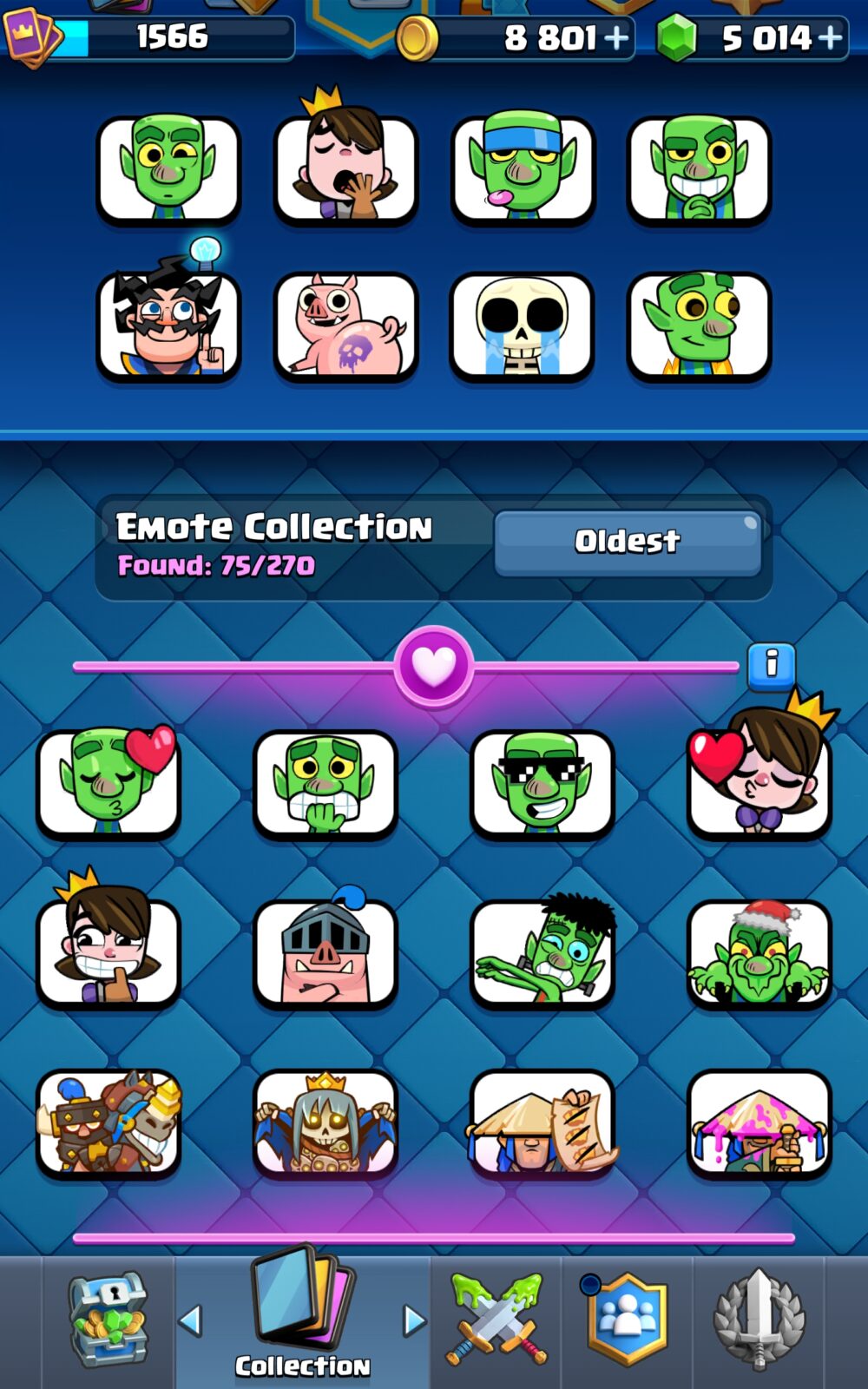Select the pig with skull tattoo emote

345,326
